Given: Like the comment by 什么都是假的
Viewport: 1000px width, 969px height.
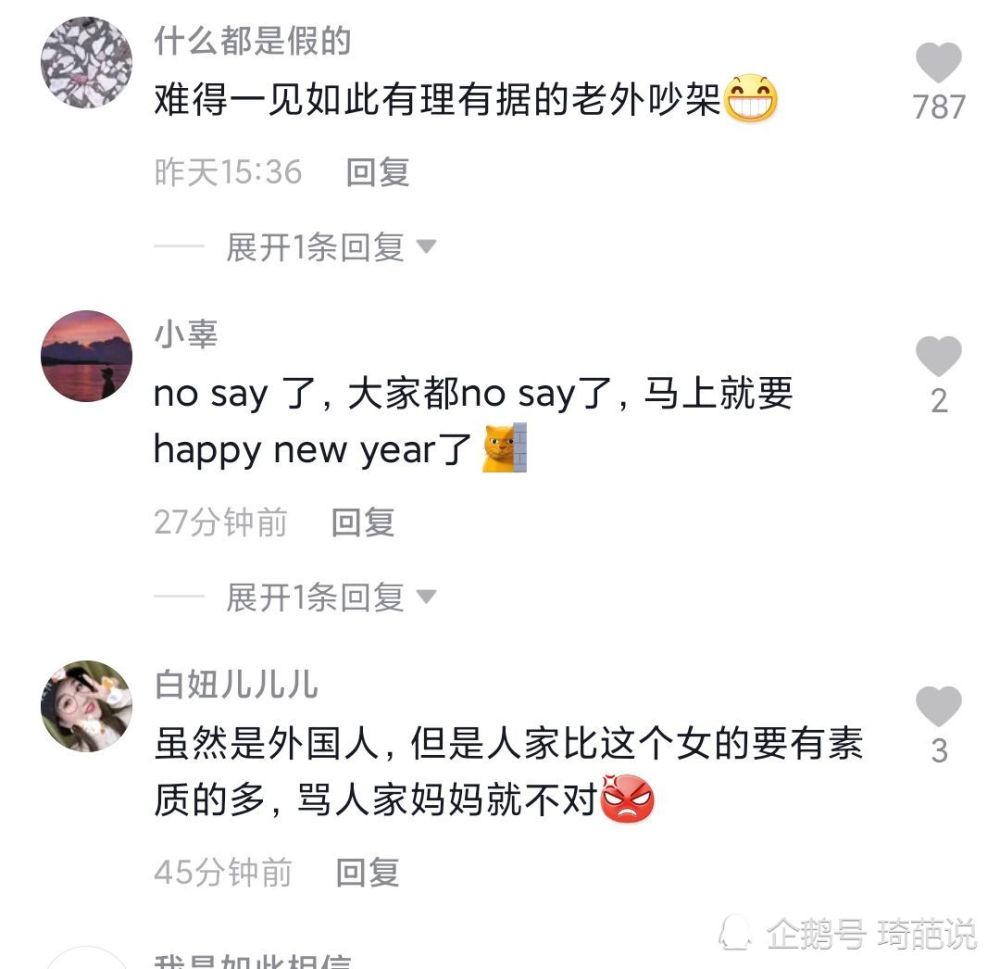Looking at the screenshot, I should point(938,64).
